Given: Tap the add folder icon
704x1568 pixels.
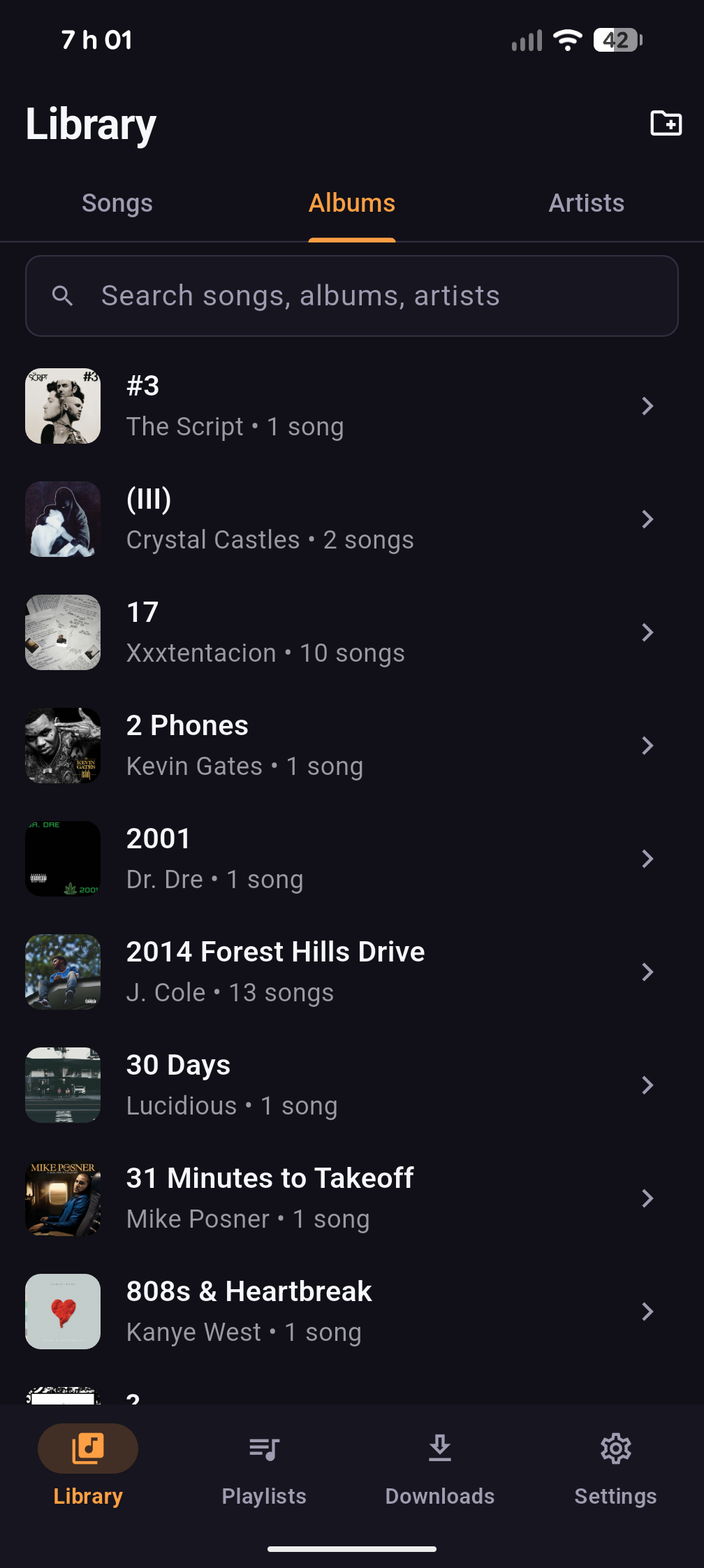Looking at the screenshot, I should coord(666,124).
